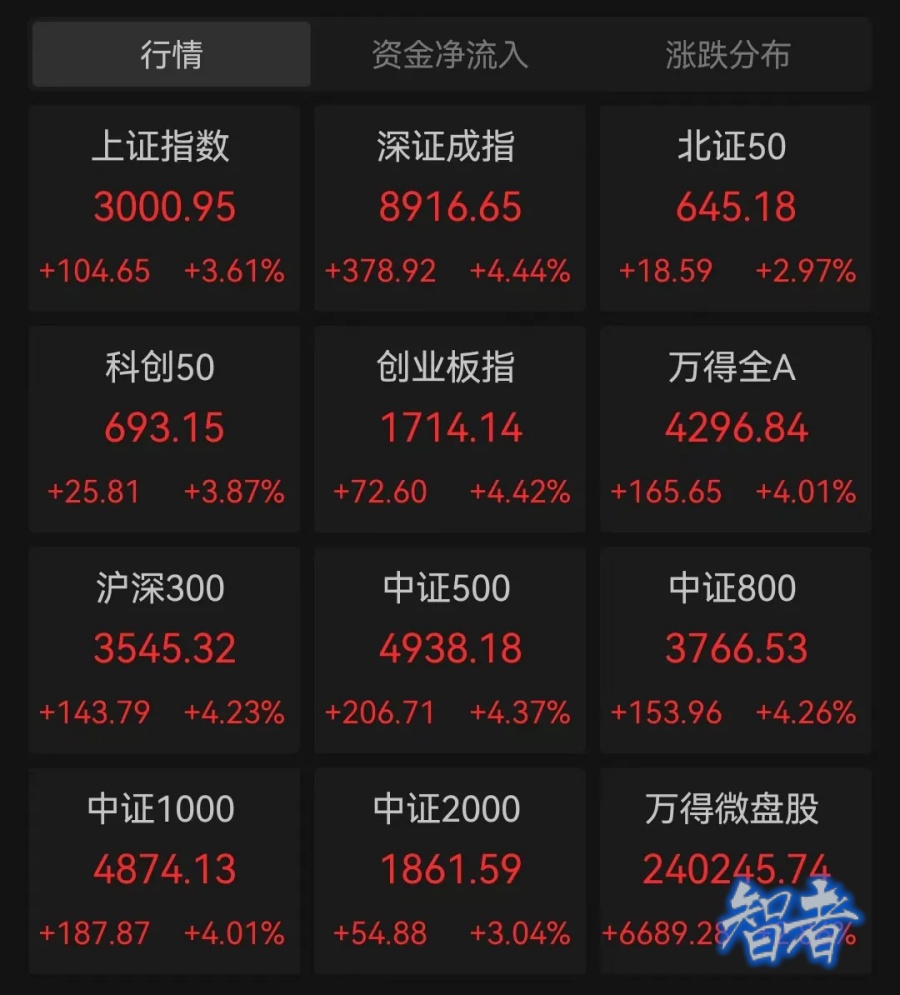Open the 北证50 index tile
Screen dimensions: 900x995
(734, 205)
